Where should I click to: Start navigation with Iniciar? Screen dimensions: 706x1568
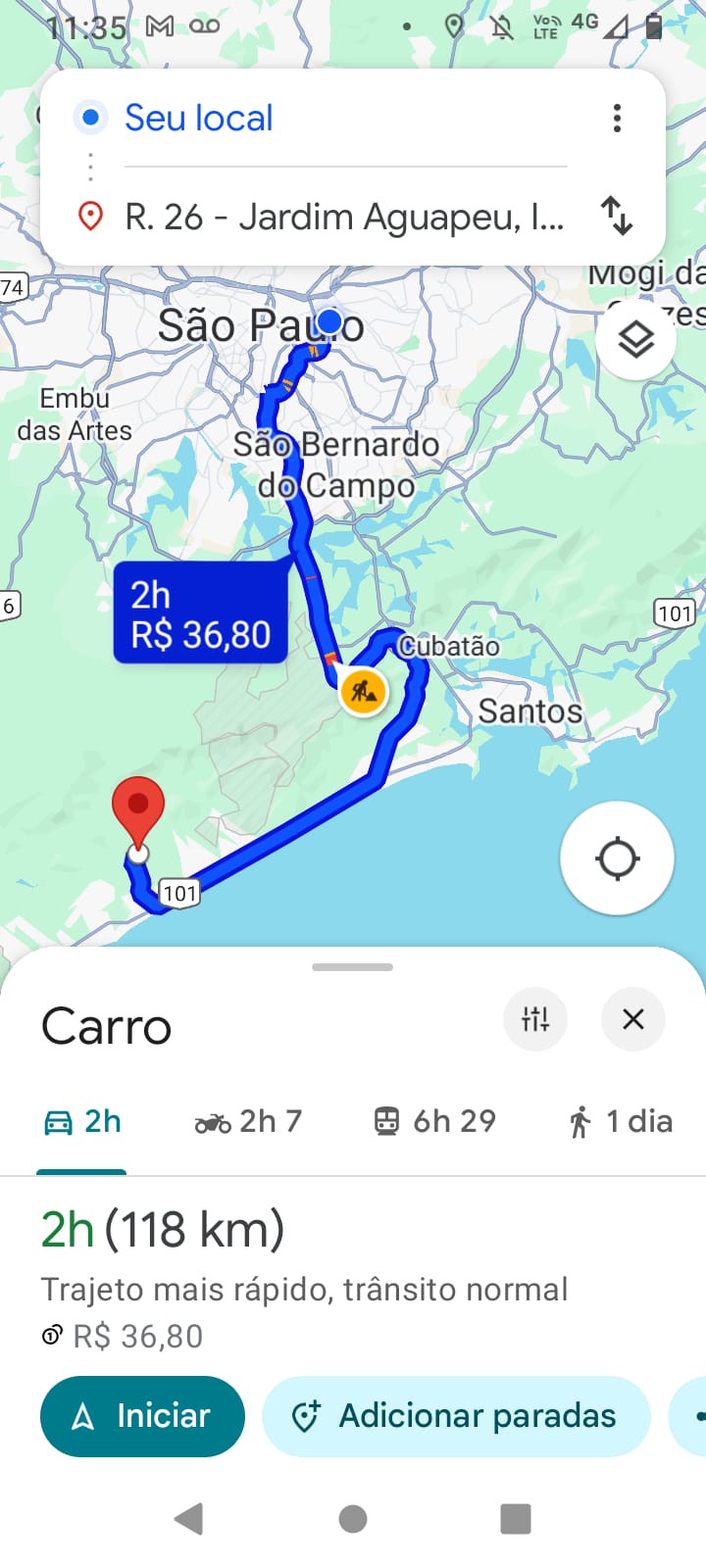pyautogui.click(x=142, y=1416)
